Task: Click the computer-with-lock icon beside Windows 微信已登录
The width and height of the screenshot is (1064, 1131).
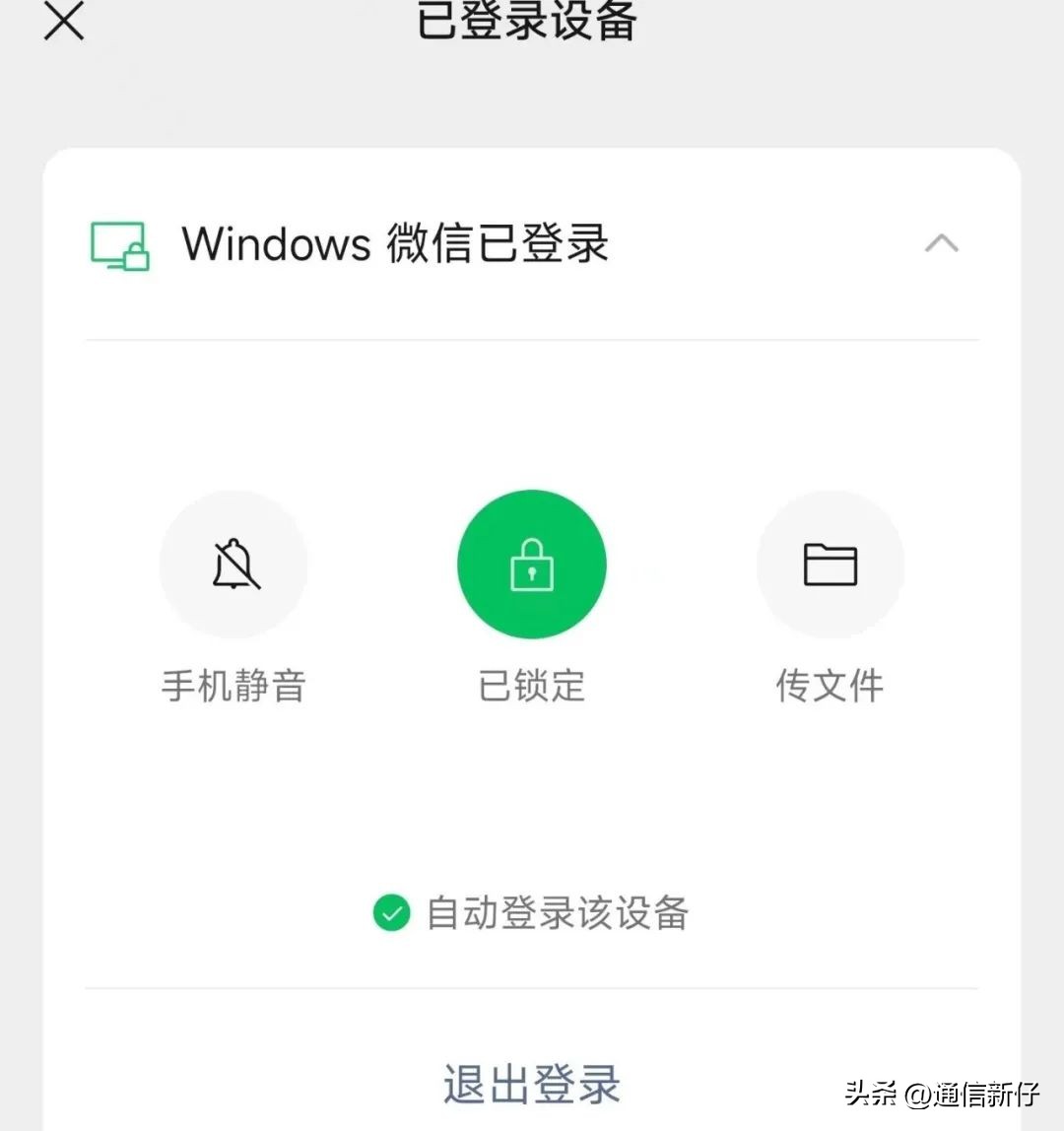Action: [x=118, y=244]
